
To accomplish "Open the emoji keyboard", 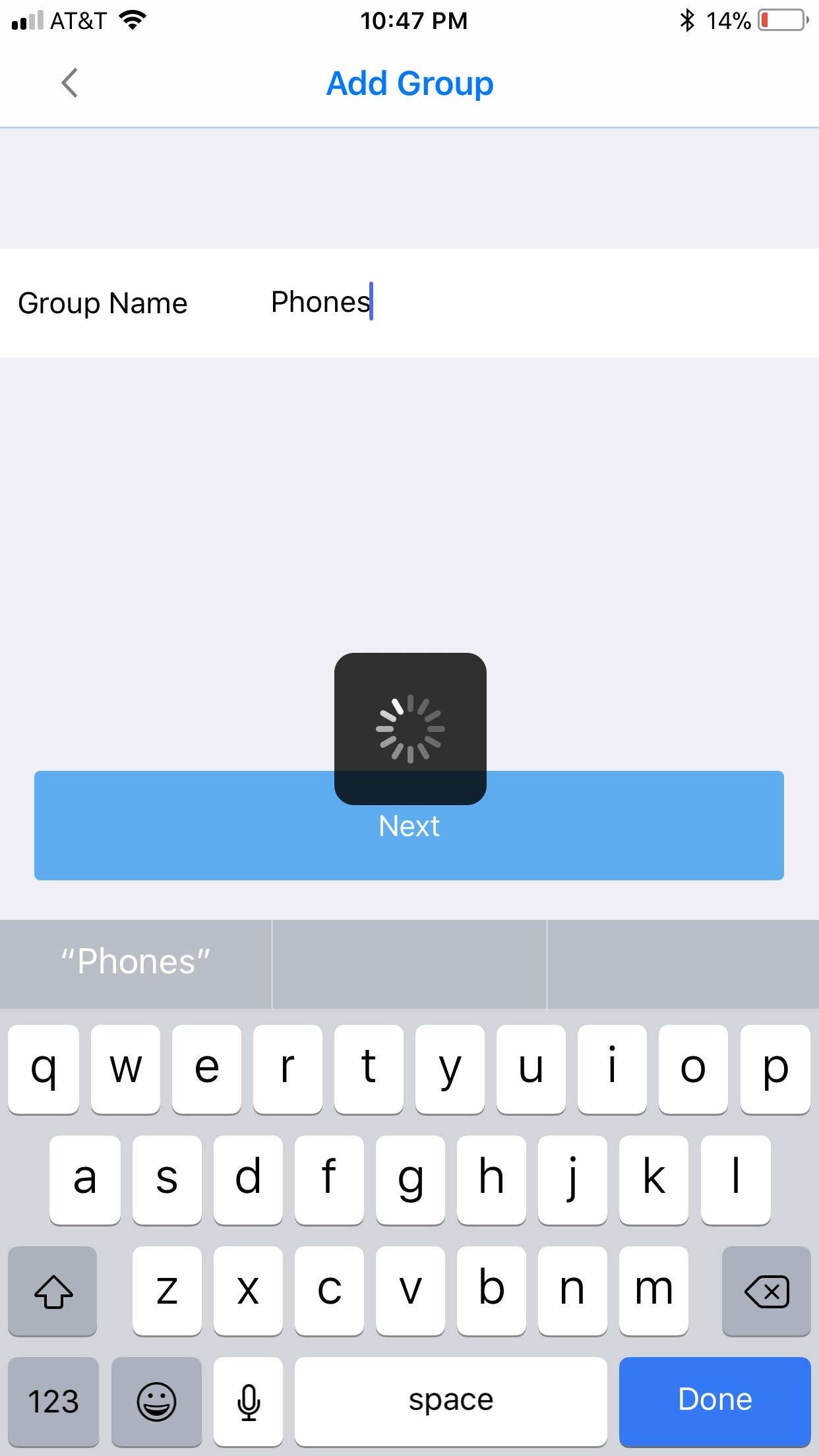I will coord(156,1400).
